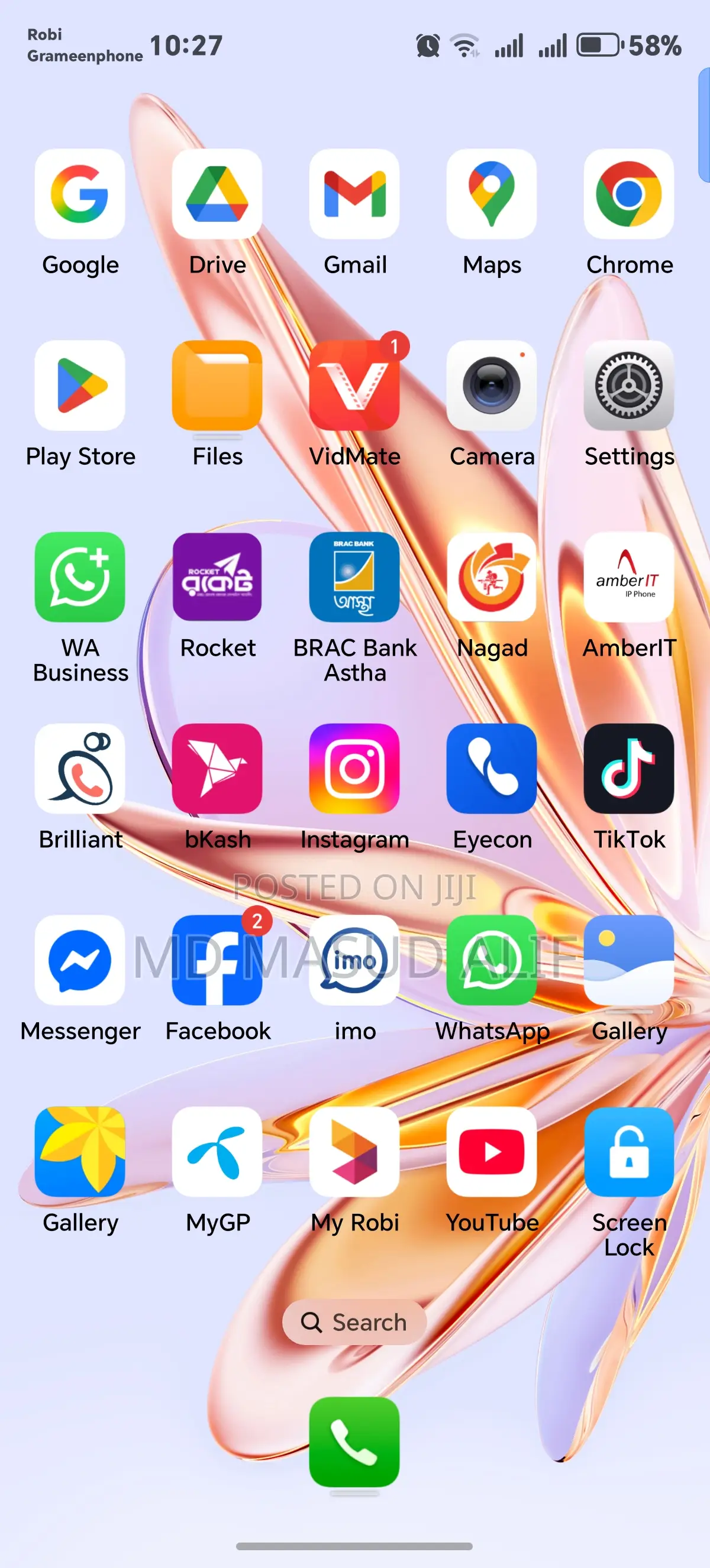Viewport: 710px width, 1568px height.
Task: Open the bKash app
Action: tap(217, 768)
